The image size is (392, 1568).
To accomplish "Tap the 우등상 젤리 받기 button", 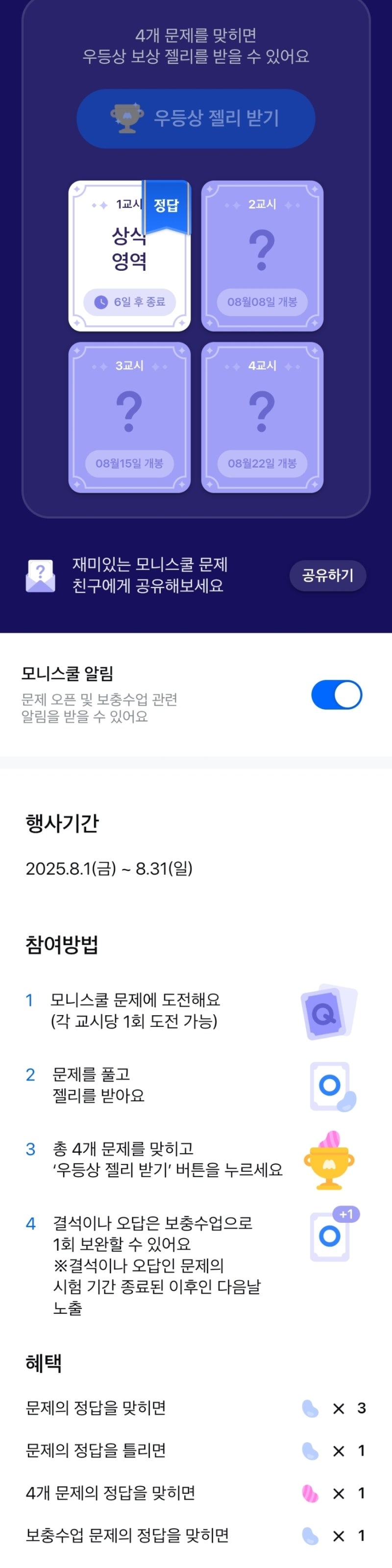I will (196, 119).
